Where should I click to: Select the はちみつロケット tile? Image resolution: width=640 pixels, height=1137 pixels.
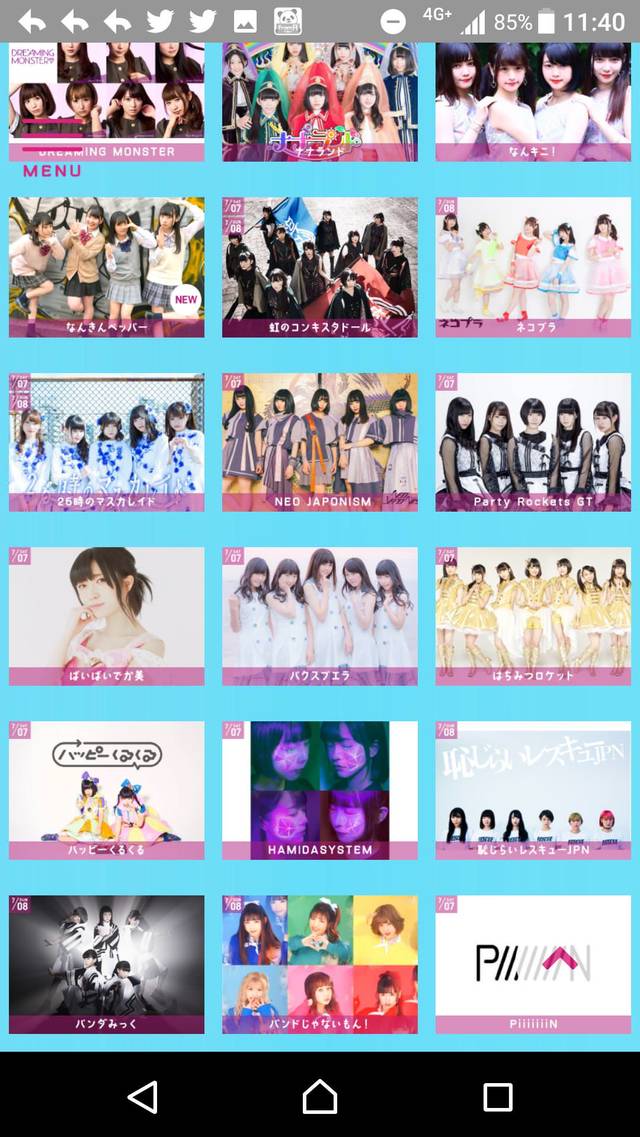(533, 616)
